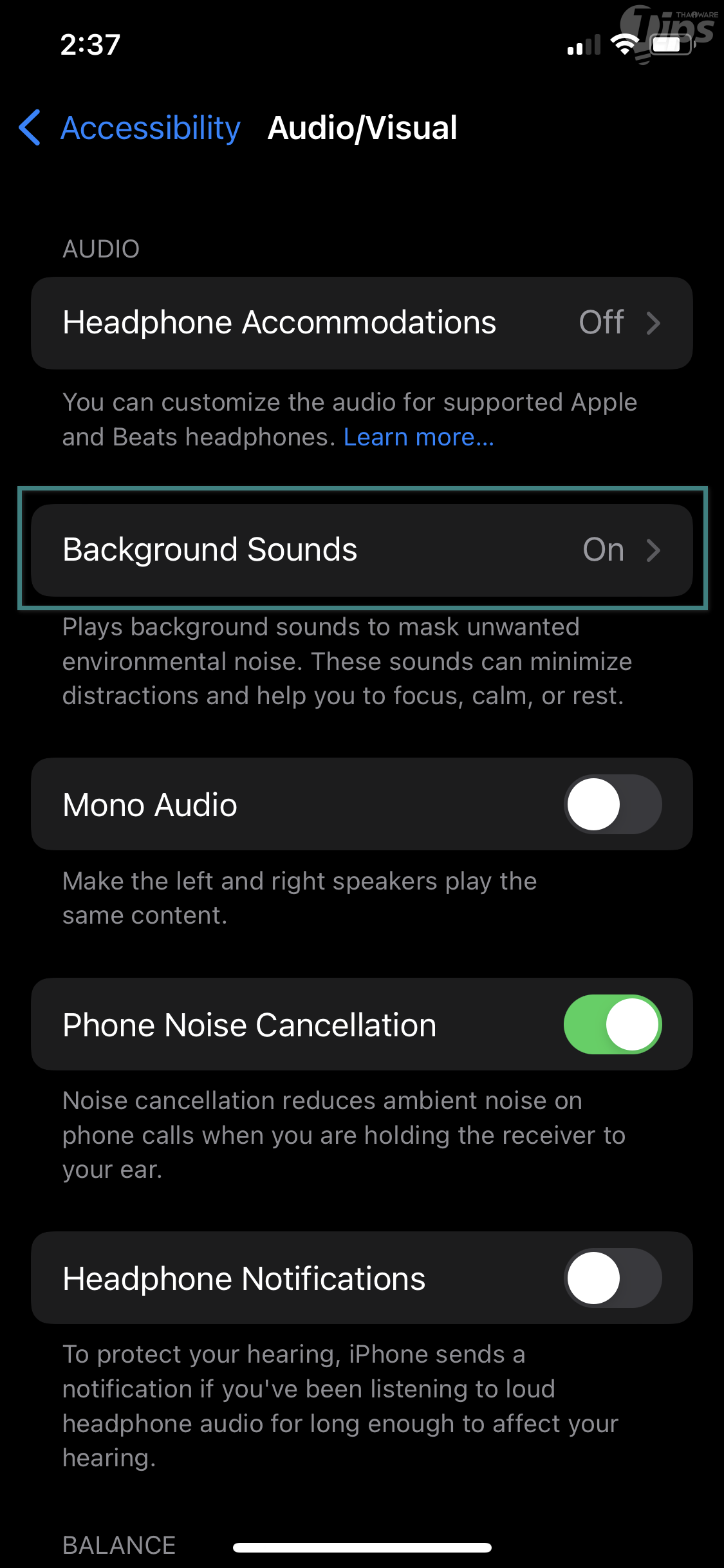Enable the Mono Audio switch
The image size is (724, 1568).
(612, 805)
